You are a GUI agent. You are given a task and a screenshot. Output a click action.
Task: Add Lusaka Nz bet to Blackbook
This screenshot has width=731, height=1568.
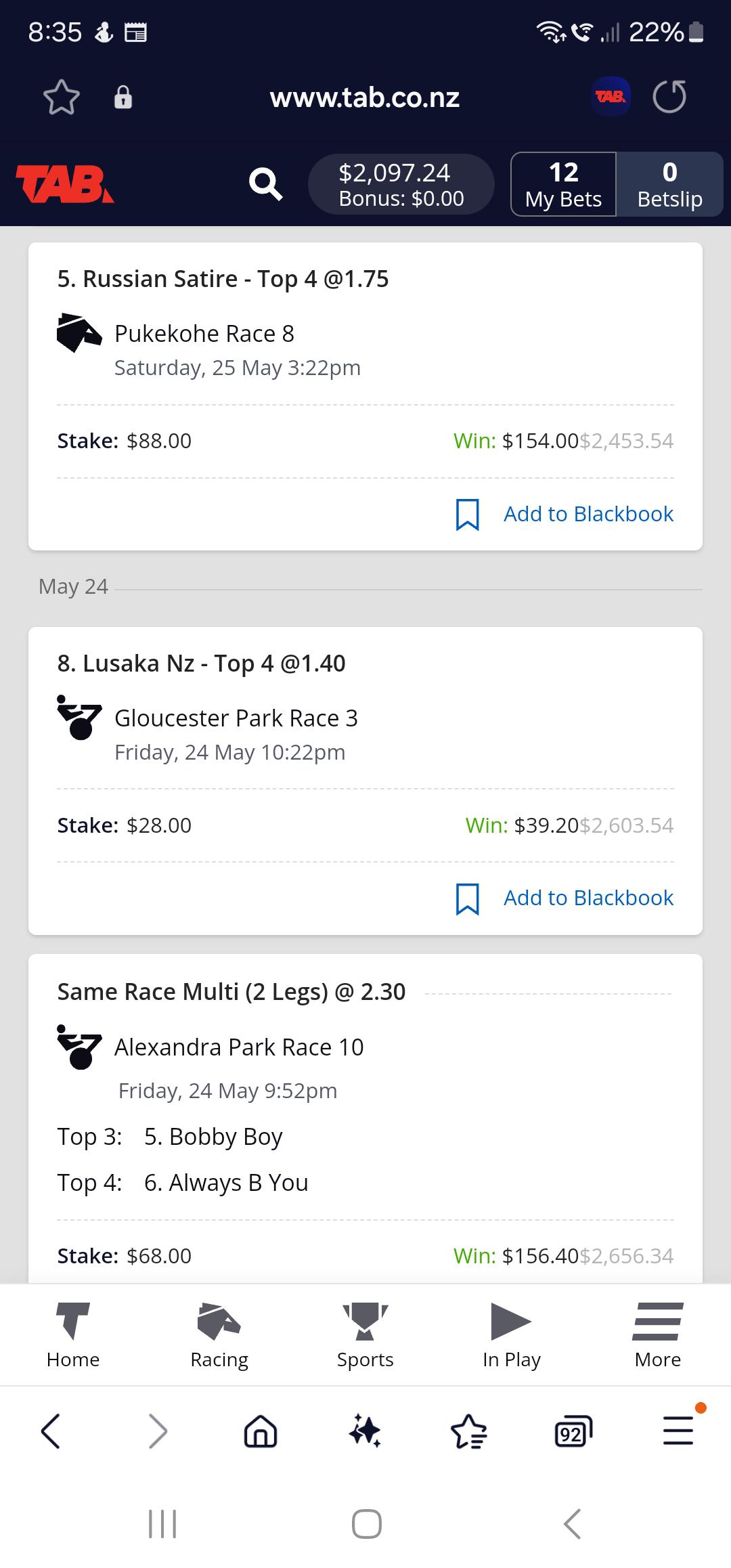coord(564,898)
